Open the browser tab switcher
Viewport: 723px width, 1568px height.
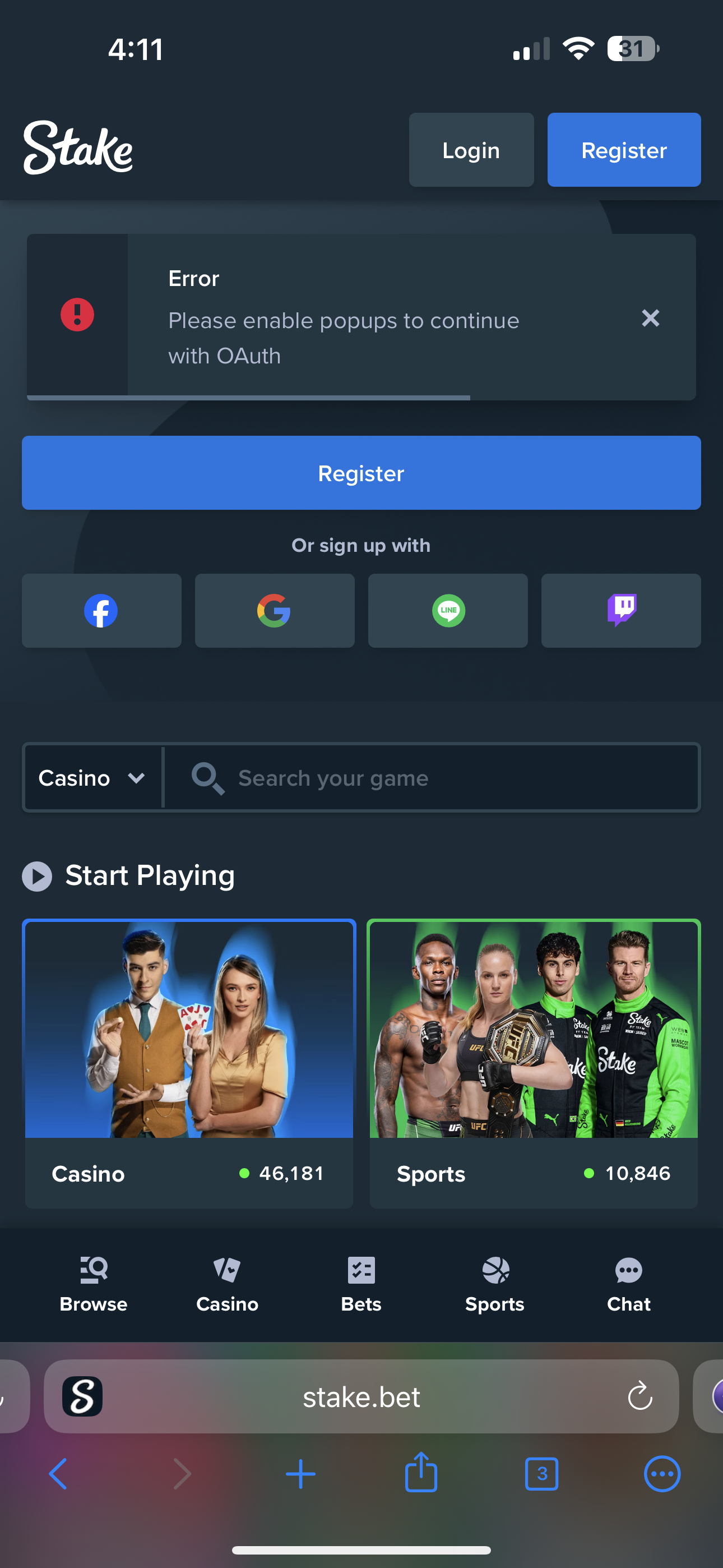[541, 1474]
